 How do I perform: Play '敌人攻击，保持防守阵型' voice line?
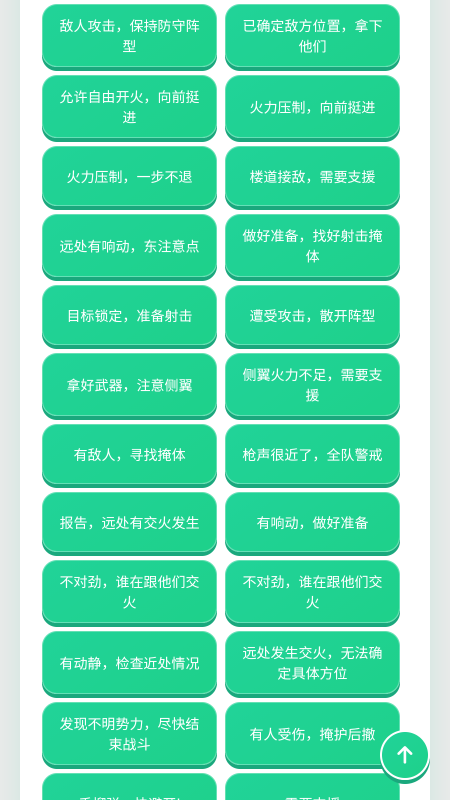coord(130,36)
